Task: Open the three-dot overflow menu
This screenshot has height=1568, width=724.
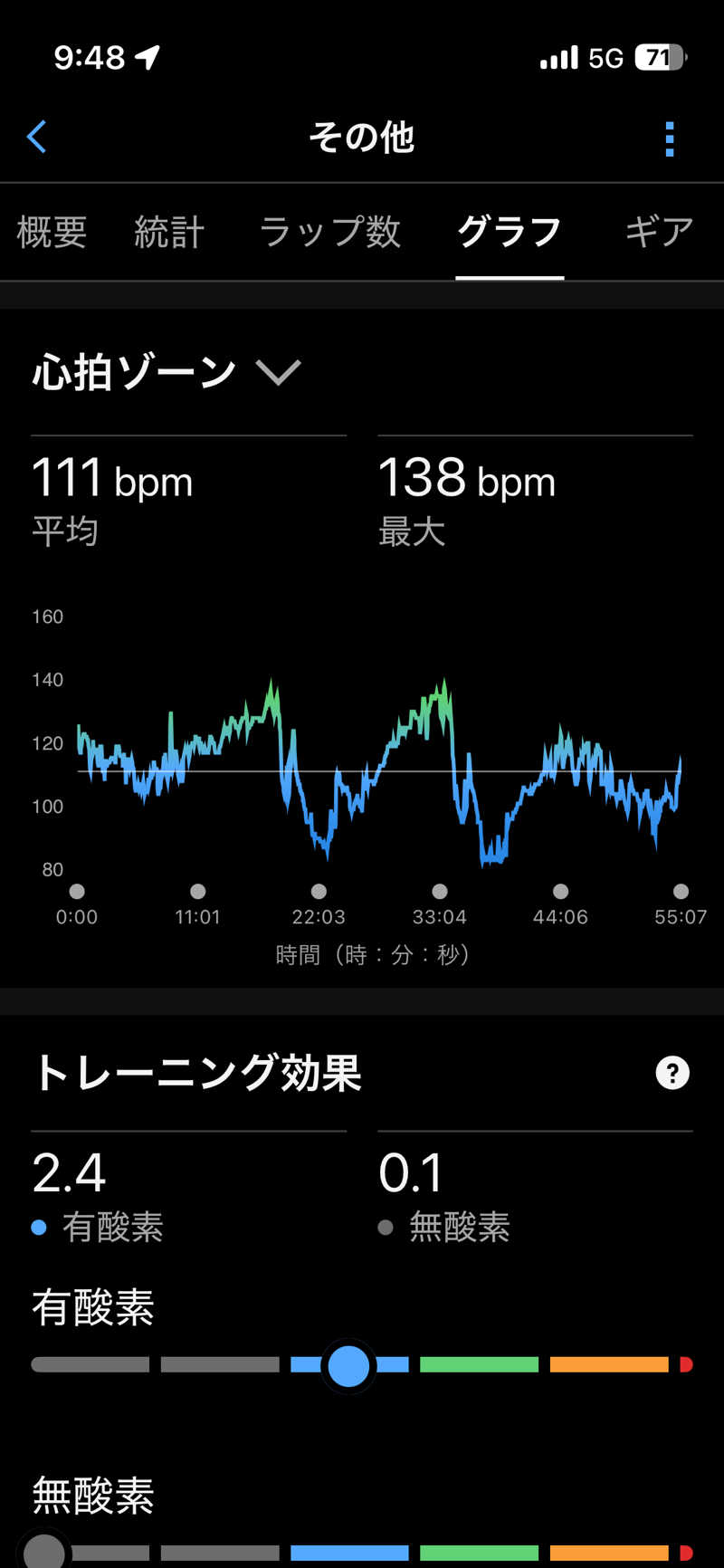Action: click(x=670, y=139)
